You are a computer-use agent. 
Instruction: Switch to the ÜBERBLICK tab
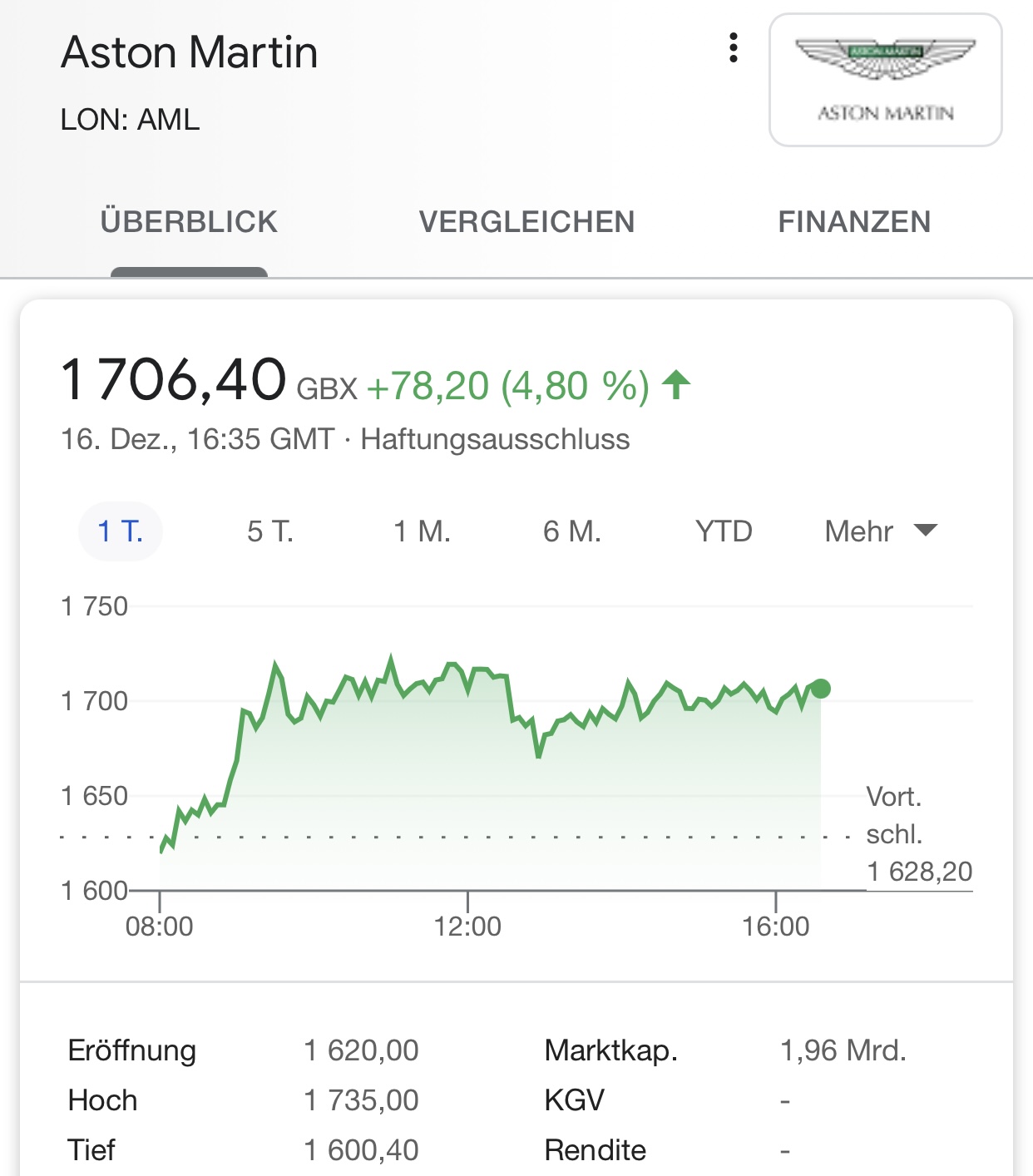pyautogui.click(x=189, y=222)
